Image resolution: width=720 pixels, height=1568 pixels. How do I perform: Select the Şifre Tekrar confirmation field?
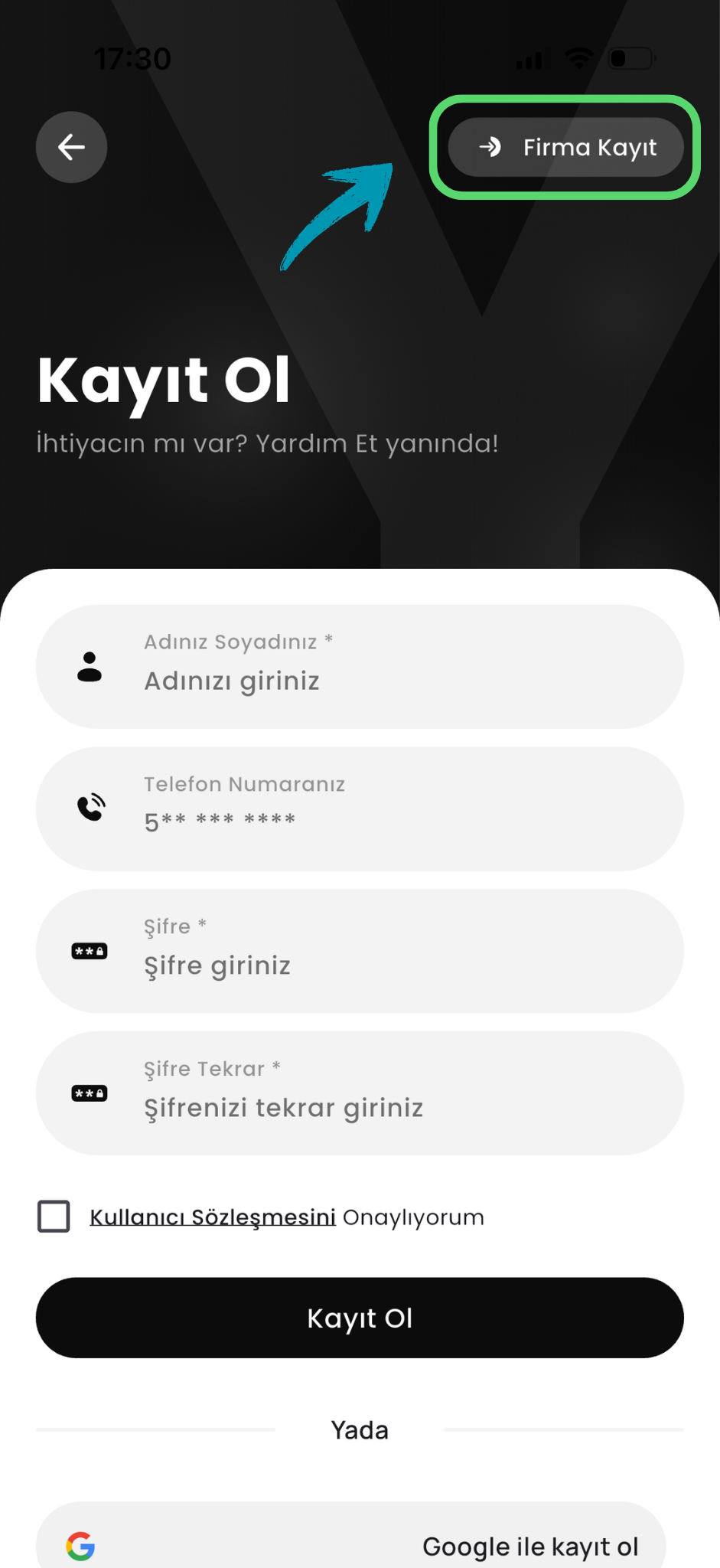tap(360, 1093)
